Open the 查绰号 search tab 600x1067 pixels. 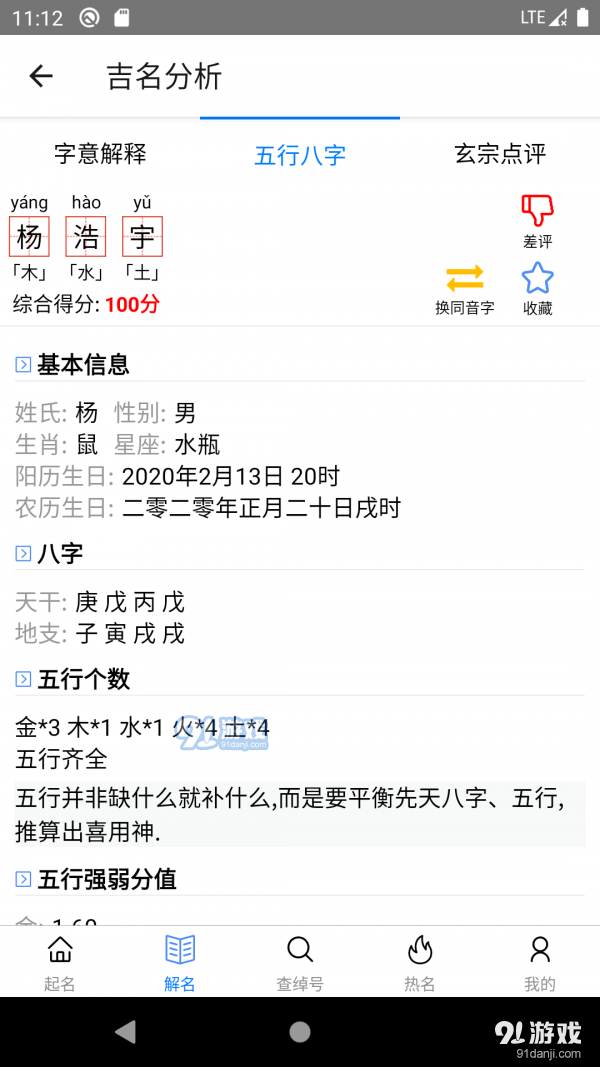click(300, 962)
